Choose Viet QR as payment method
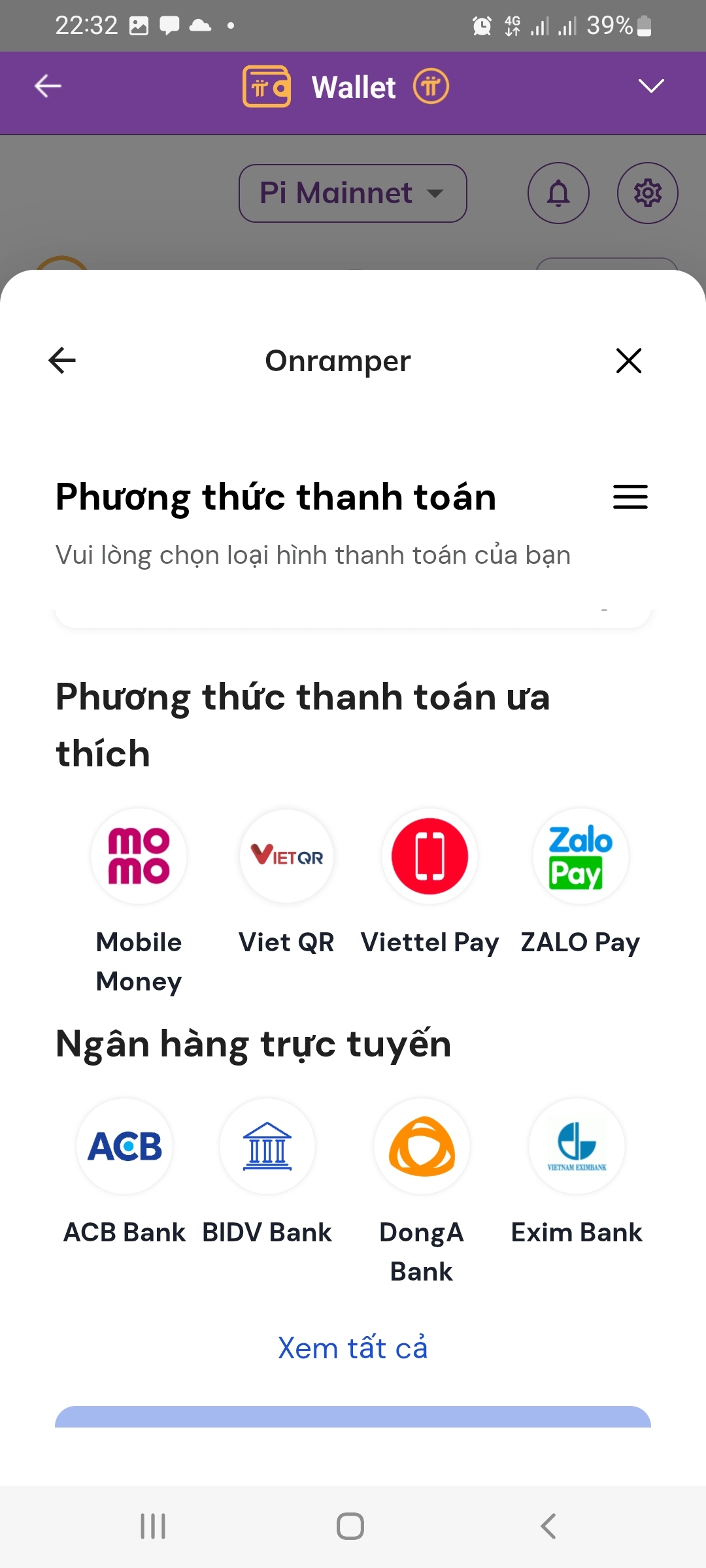This screenshot has height=1568, width=706. (286, 857)
